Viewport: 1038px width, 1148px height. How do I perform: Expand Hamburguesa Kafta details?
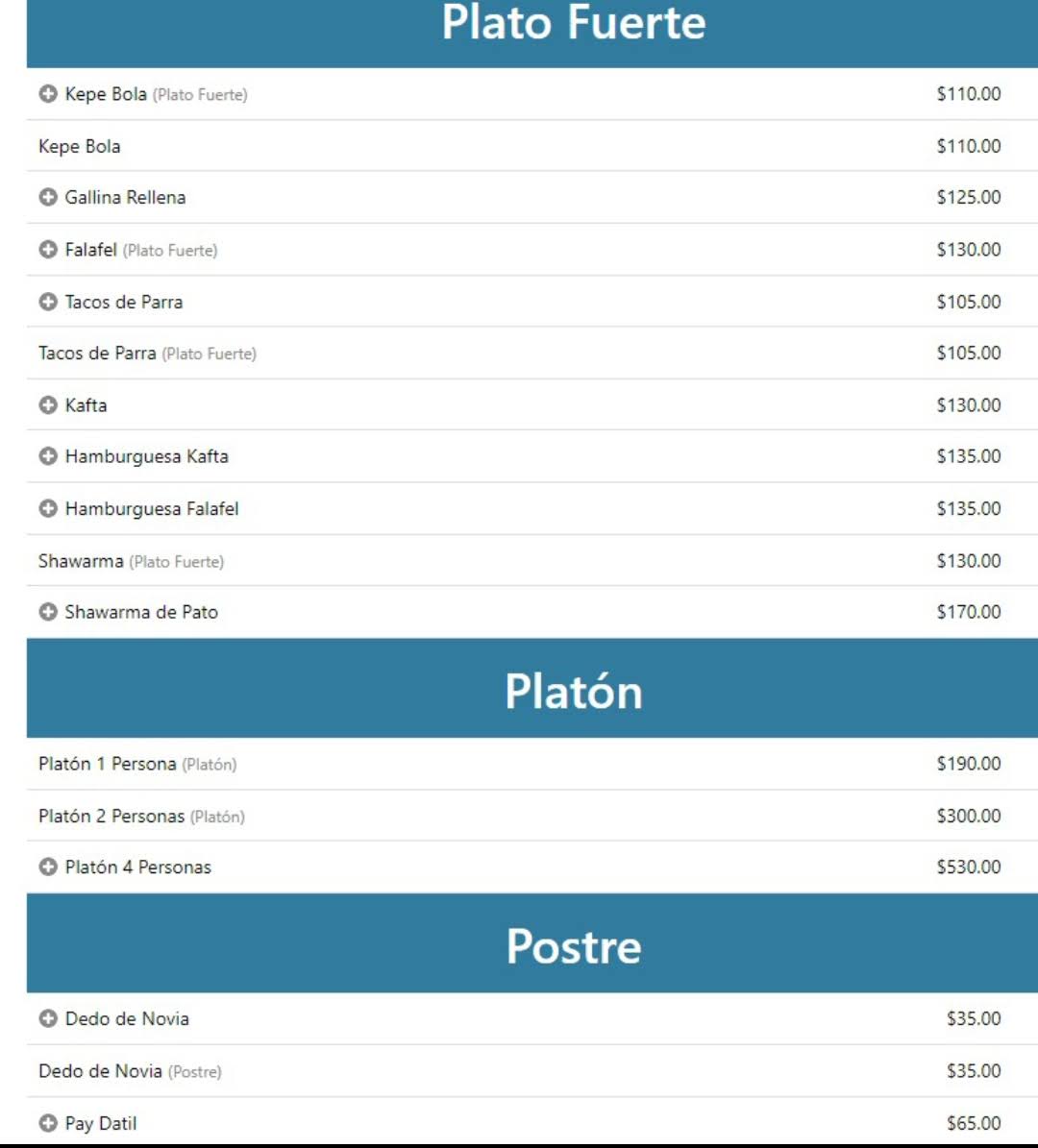48,456
